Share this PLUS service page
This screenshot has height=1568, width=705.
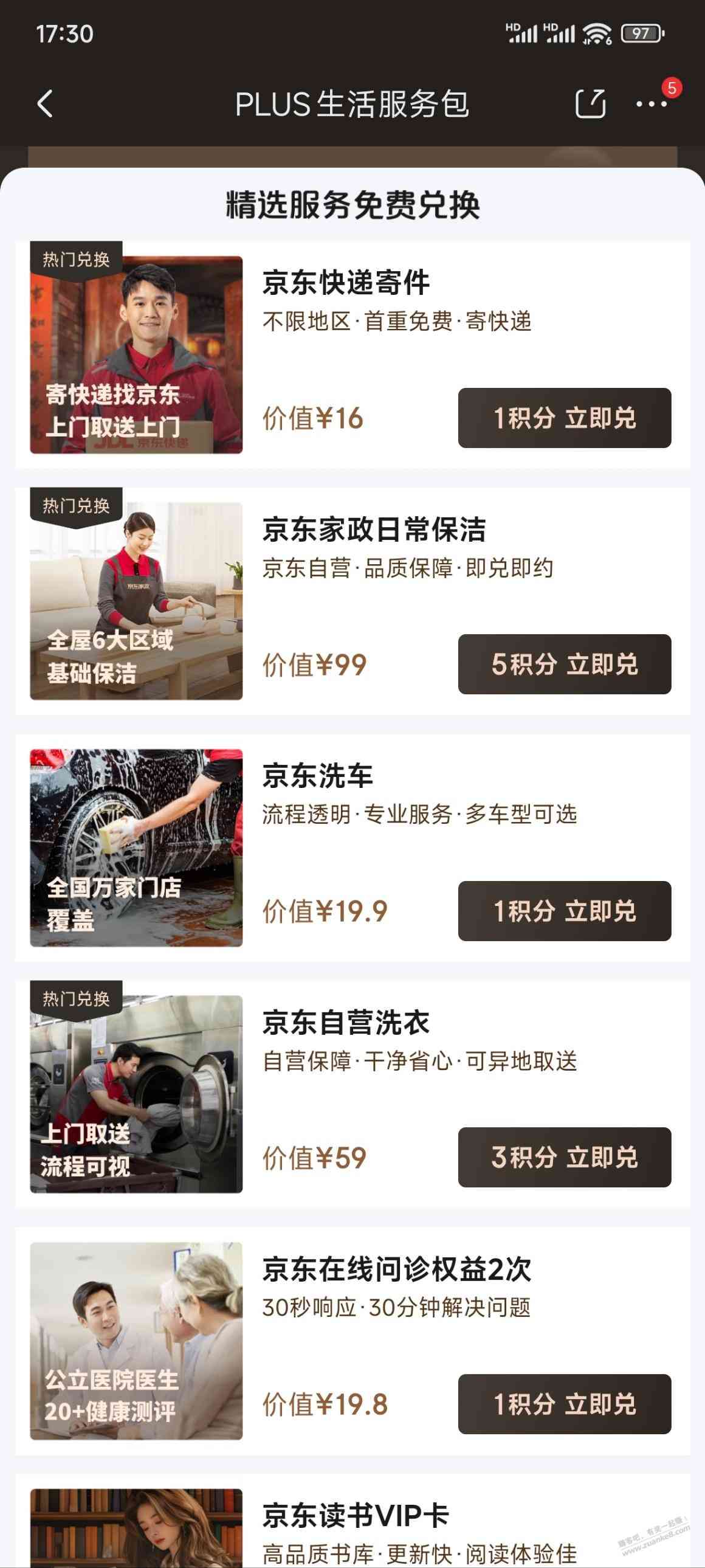click(x=590, y=103)
